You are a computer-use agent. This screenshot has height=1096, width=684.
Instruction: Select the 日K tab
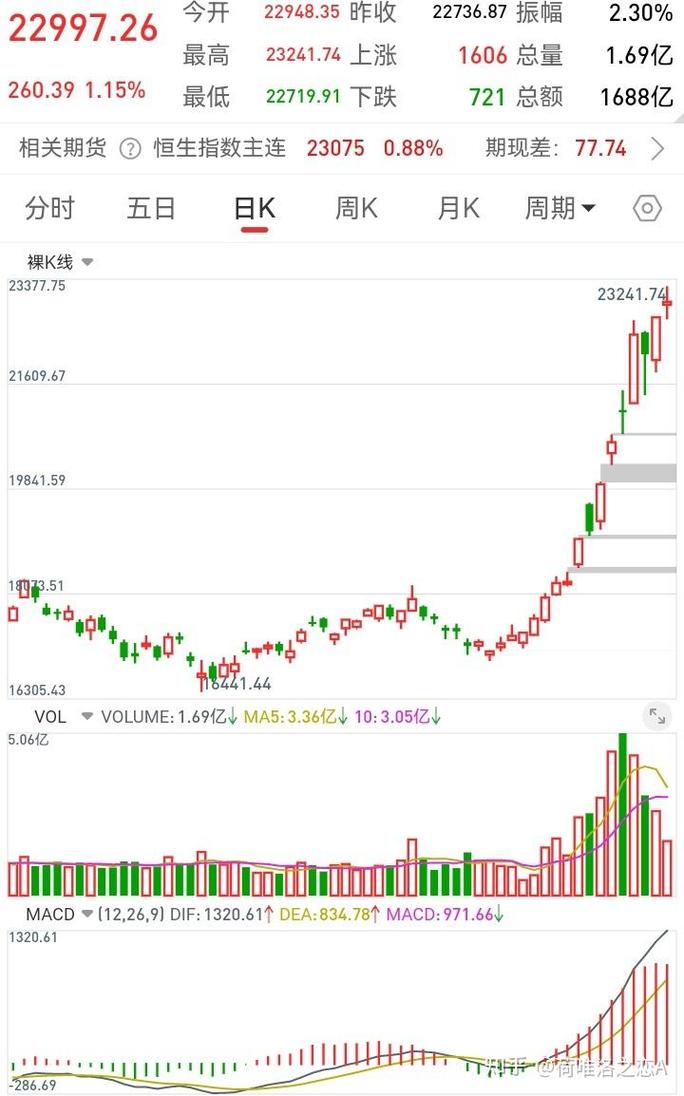click(254, 208)
